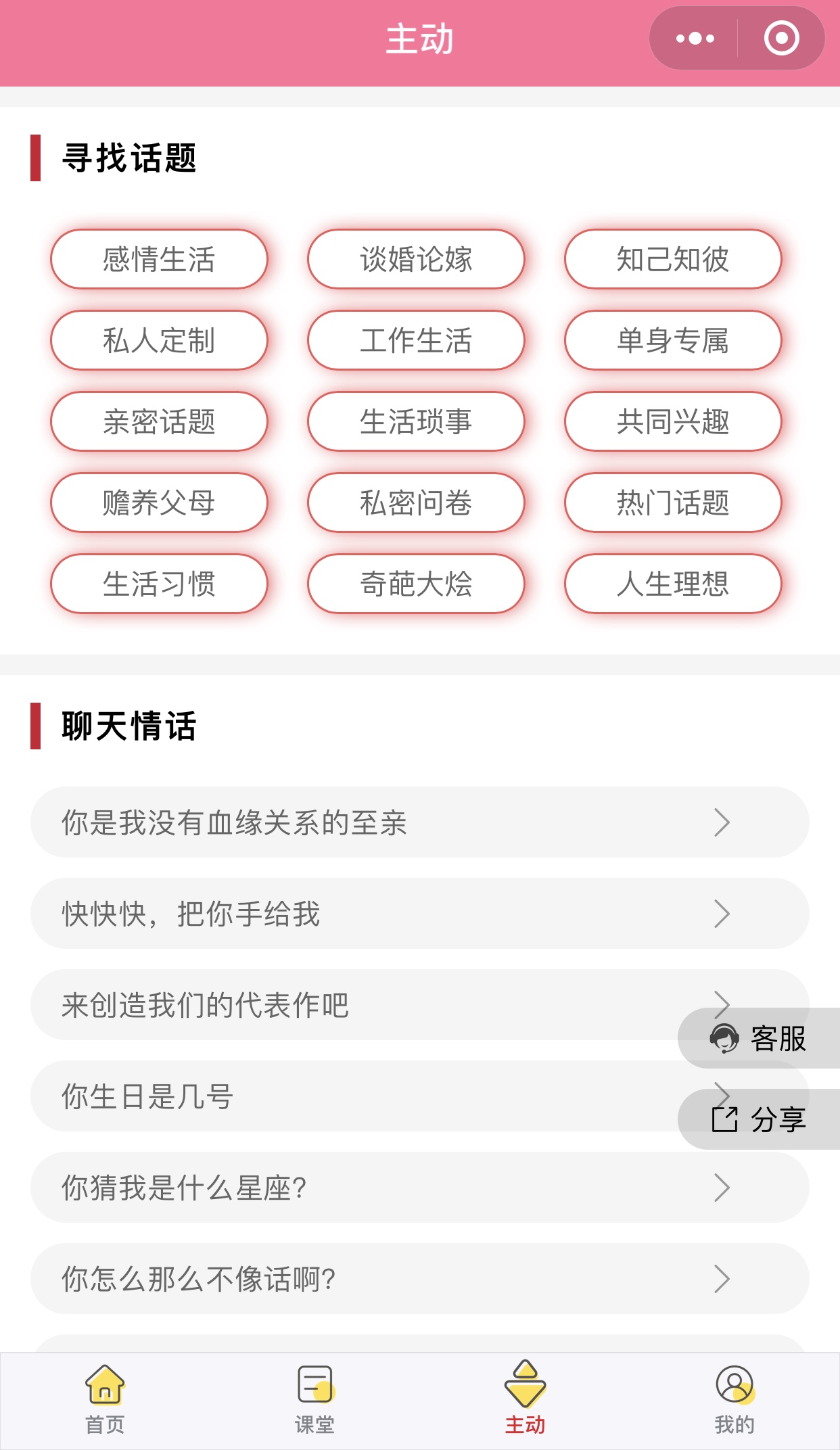Select the 单身专属 topic
This screenshot has height=1450, width=840.
(673, 340)
